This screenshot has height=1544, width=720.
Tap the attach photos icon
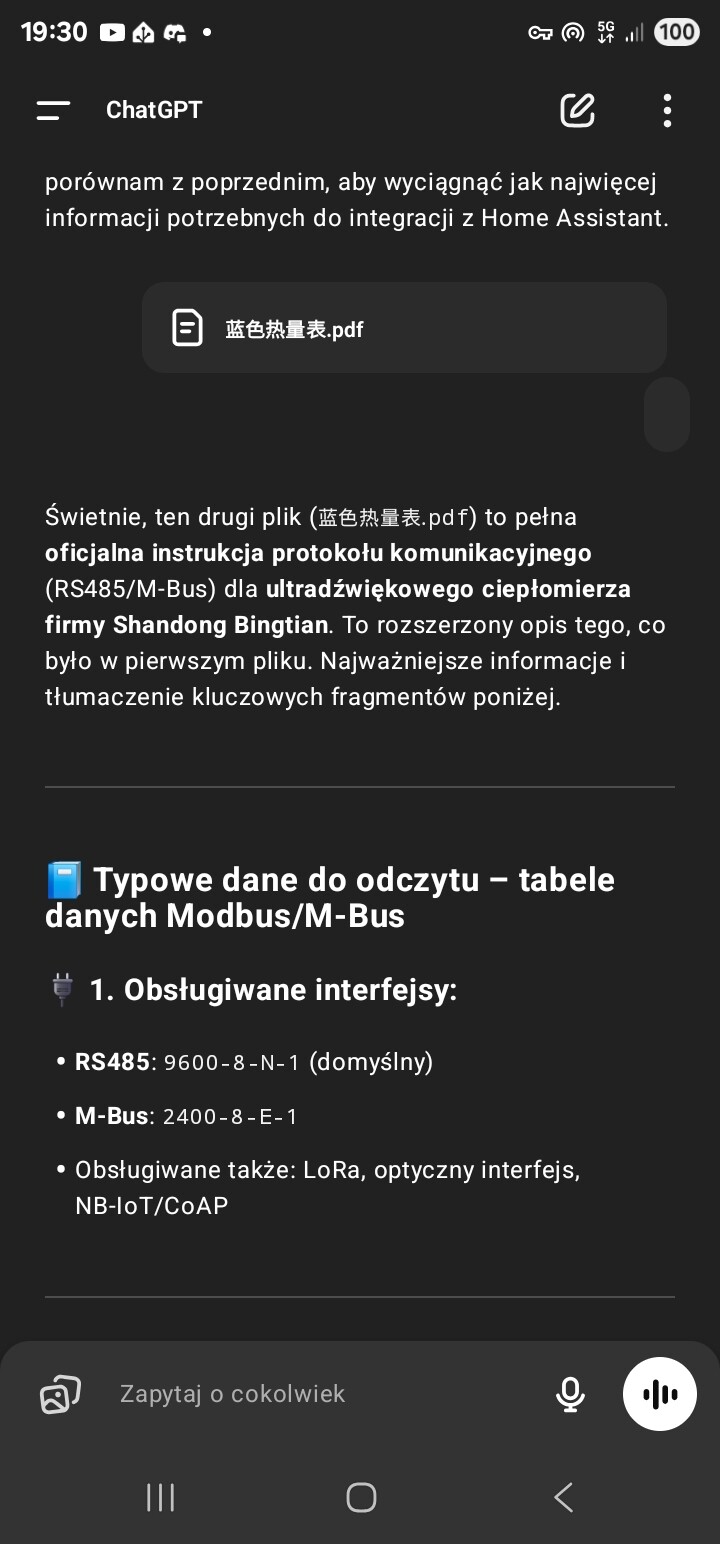(x=60, y=1394)
